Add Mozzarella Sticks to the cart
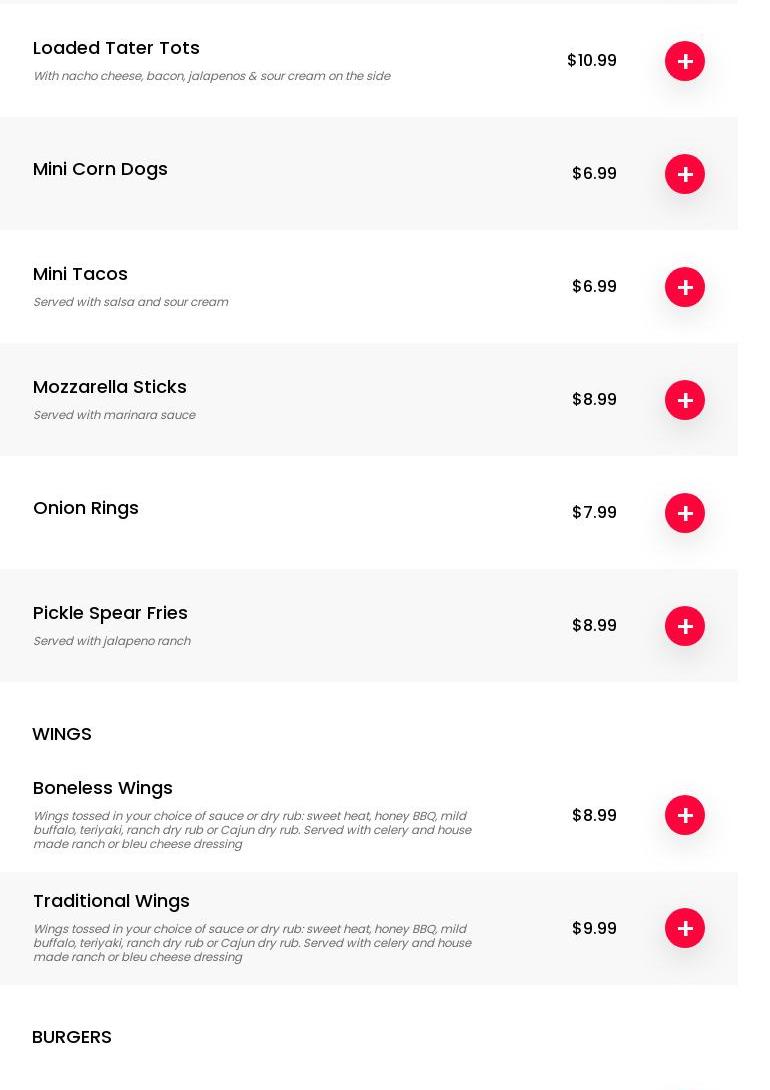Image resolution: width=770 pixels, height=1090 pixels. click(x=685, y=400)
